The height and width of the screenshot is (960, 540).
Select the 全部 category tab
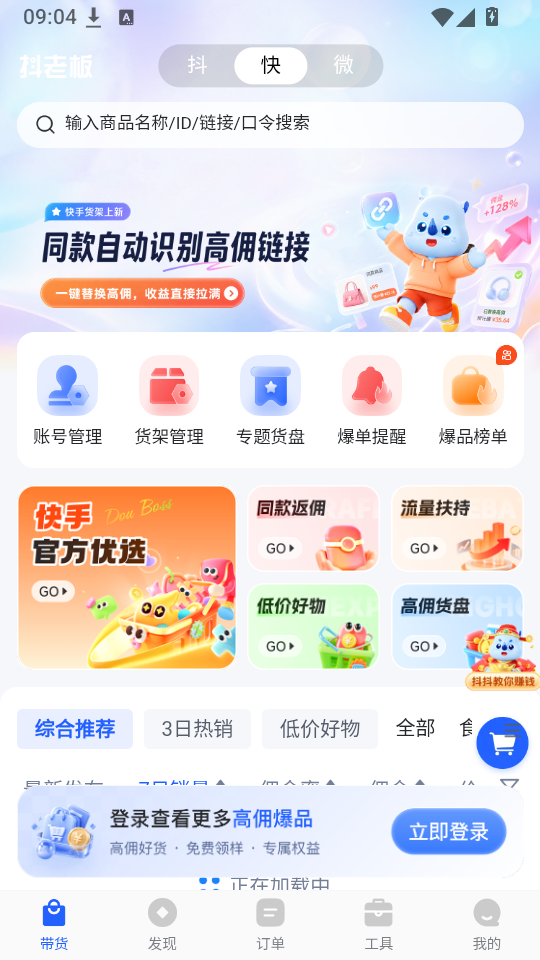pyautogui.click(x=416, y=729)
